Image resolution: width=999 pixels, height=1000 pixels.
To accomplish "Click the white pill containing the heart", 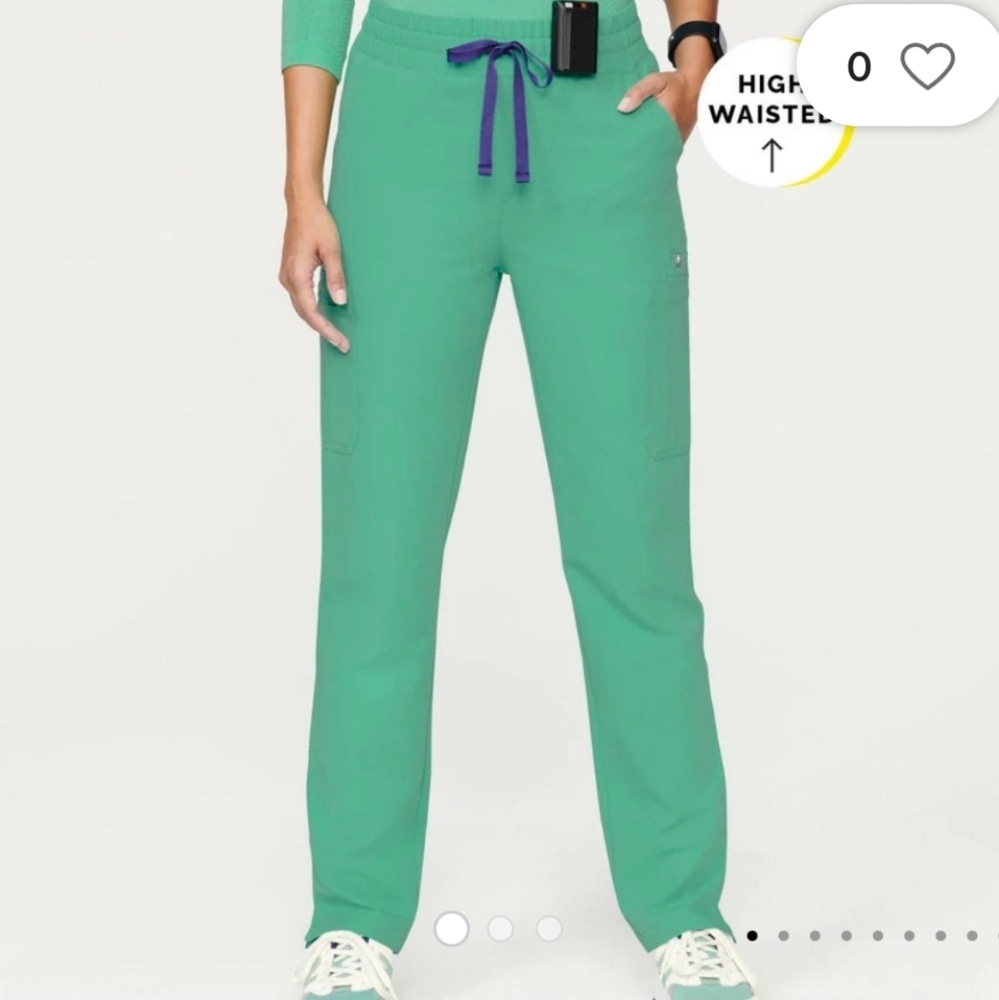I will [x=893, y=68].
